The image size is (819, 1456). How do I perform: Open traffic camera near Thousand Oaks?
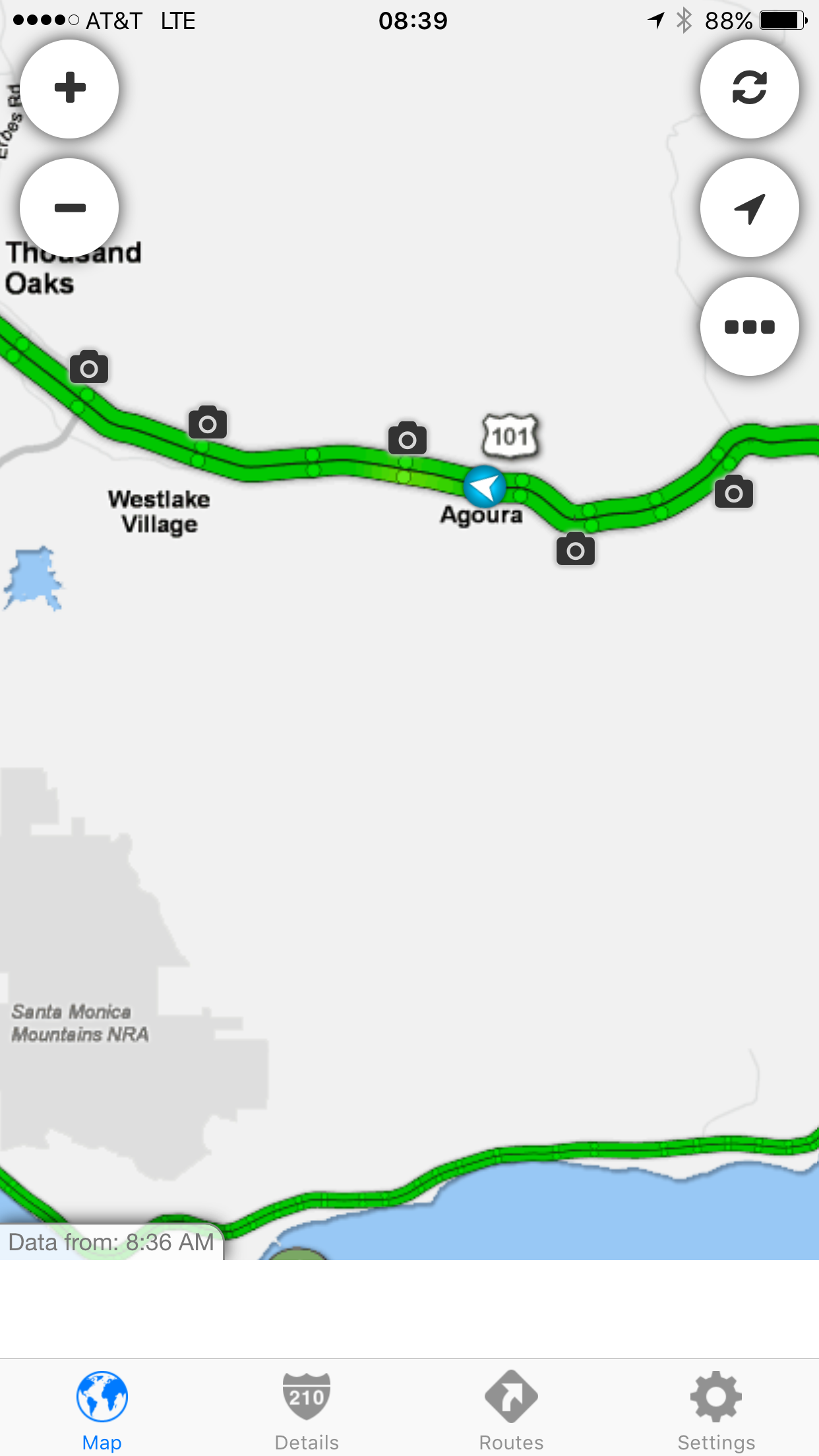89,367
